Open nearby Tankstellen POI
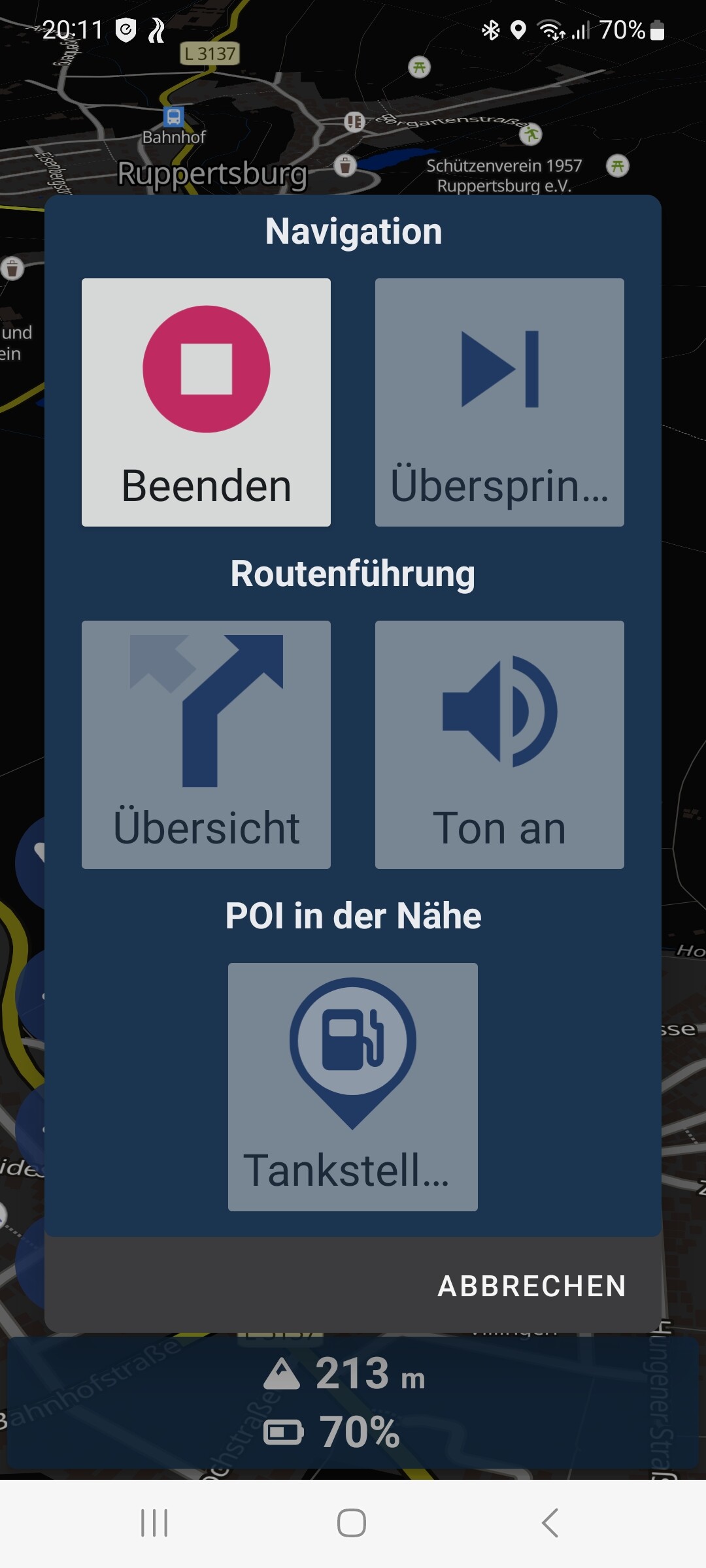This screenshot has width=706, height=1568. 353,1087
